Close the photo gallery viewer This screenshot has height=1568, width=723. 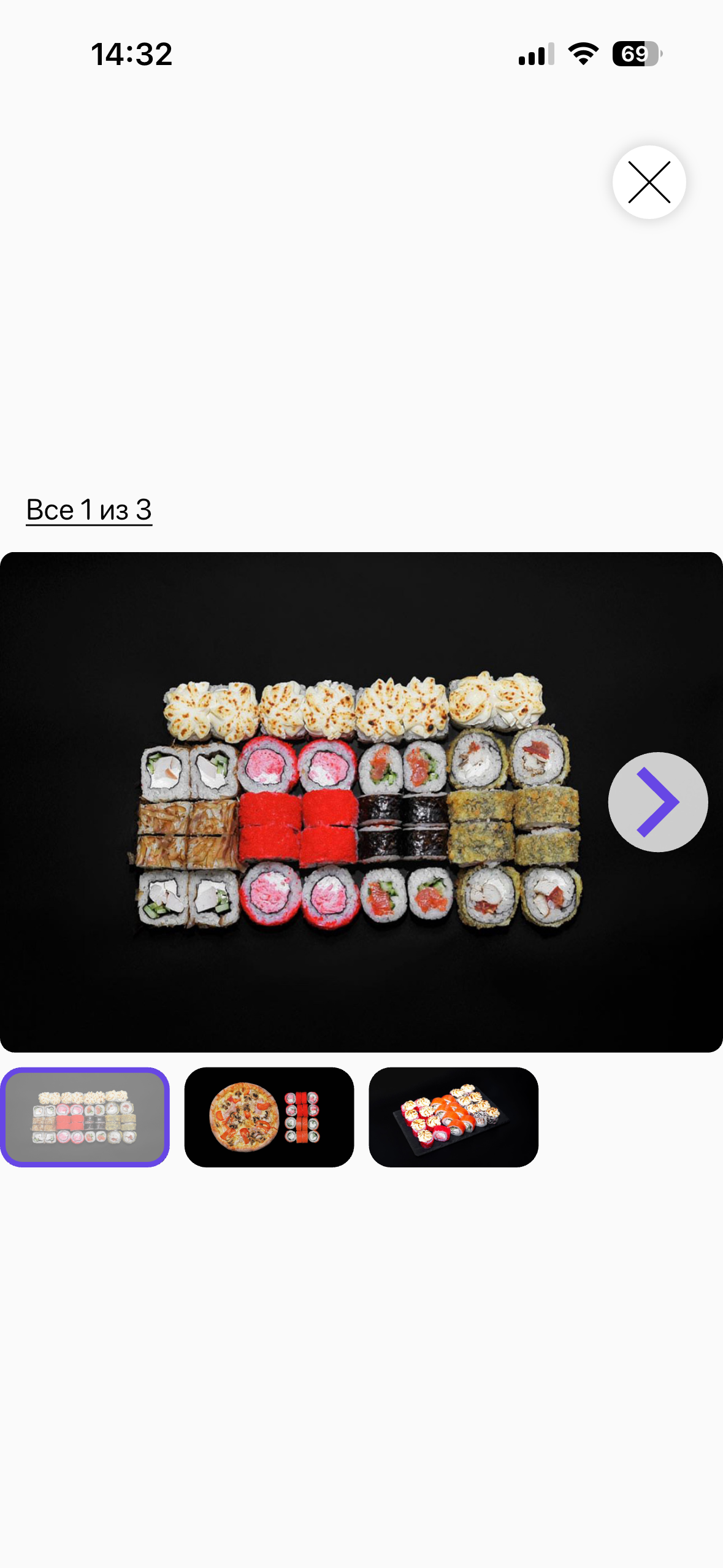coord(649,182)
